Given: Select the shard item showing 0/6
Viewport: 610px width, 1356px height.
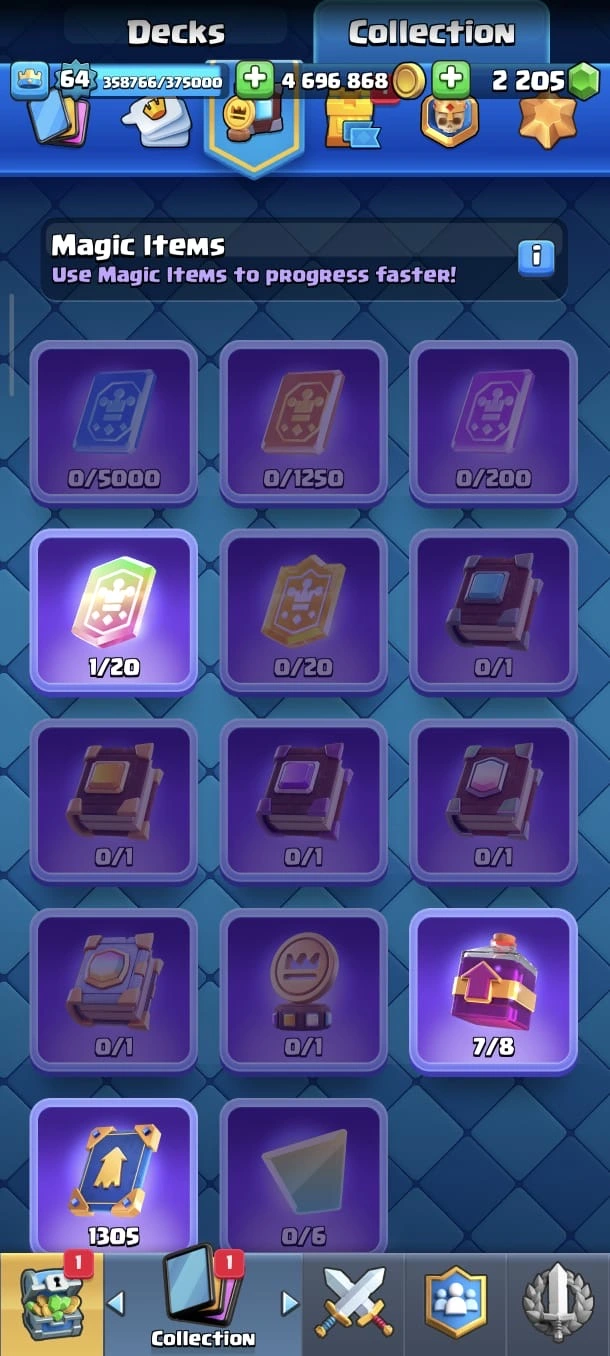Looking at the screenshot, I should click(303, 1178).
